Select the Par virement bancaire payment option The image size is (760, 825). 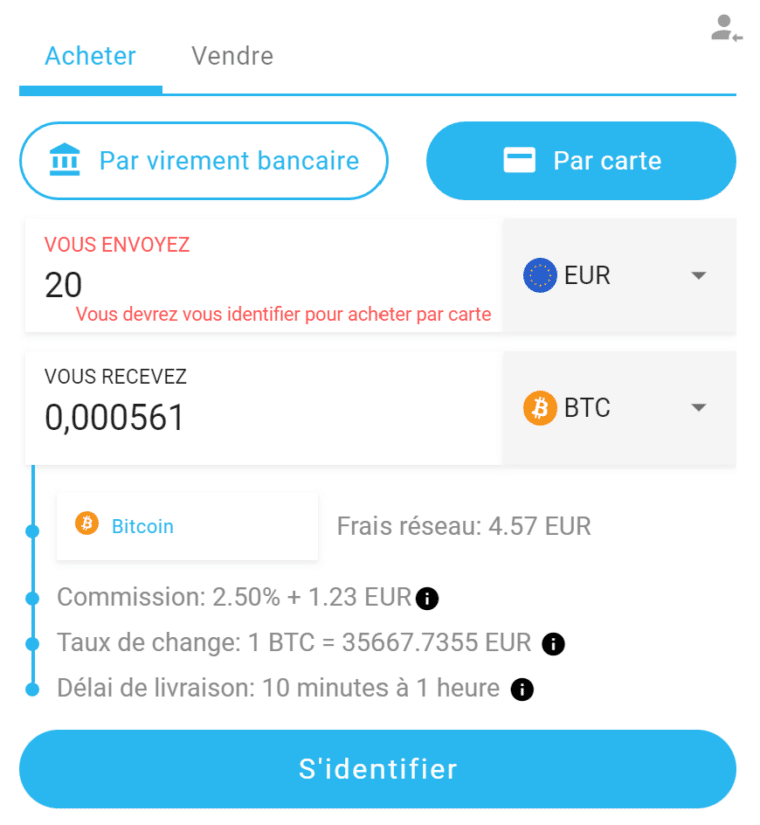(x=203, y=160)
